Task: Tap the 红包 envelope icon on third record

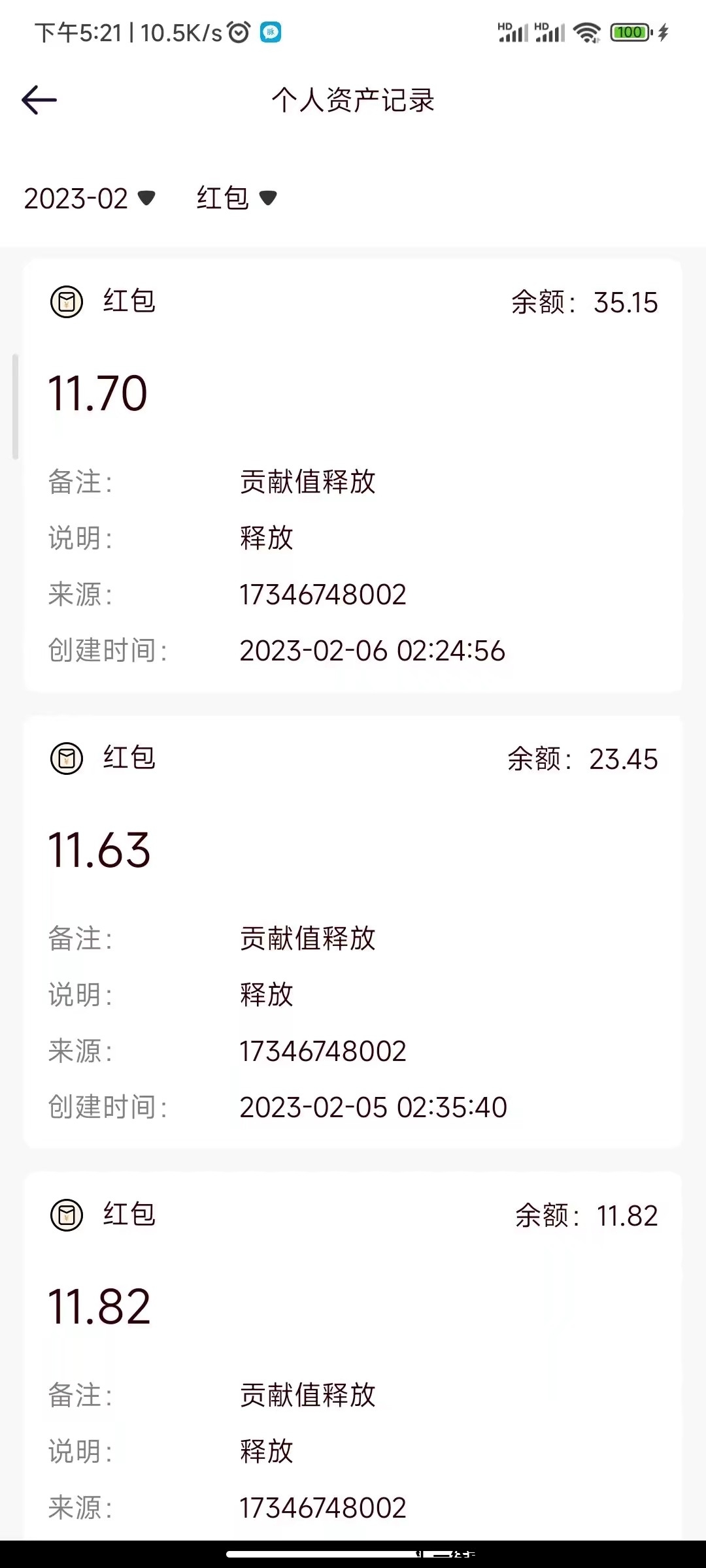Action: coord(67,1214)
